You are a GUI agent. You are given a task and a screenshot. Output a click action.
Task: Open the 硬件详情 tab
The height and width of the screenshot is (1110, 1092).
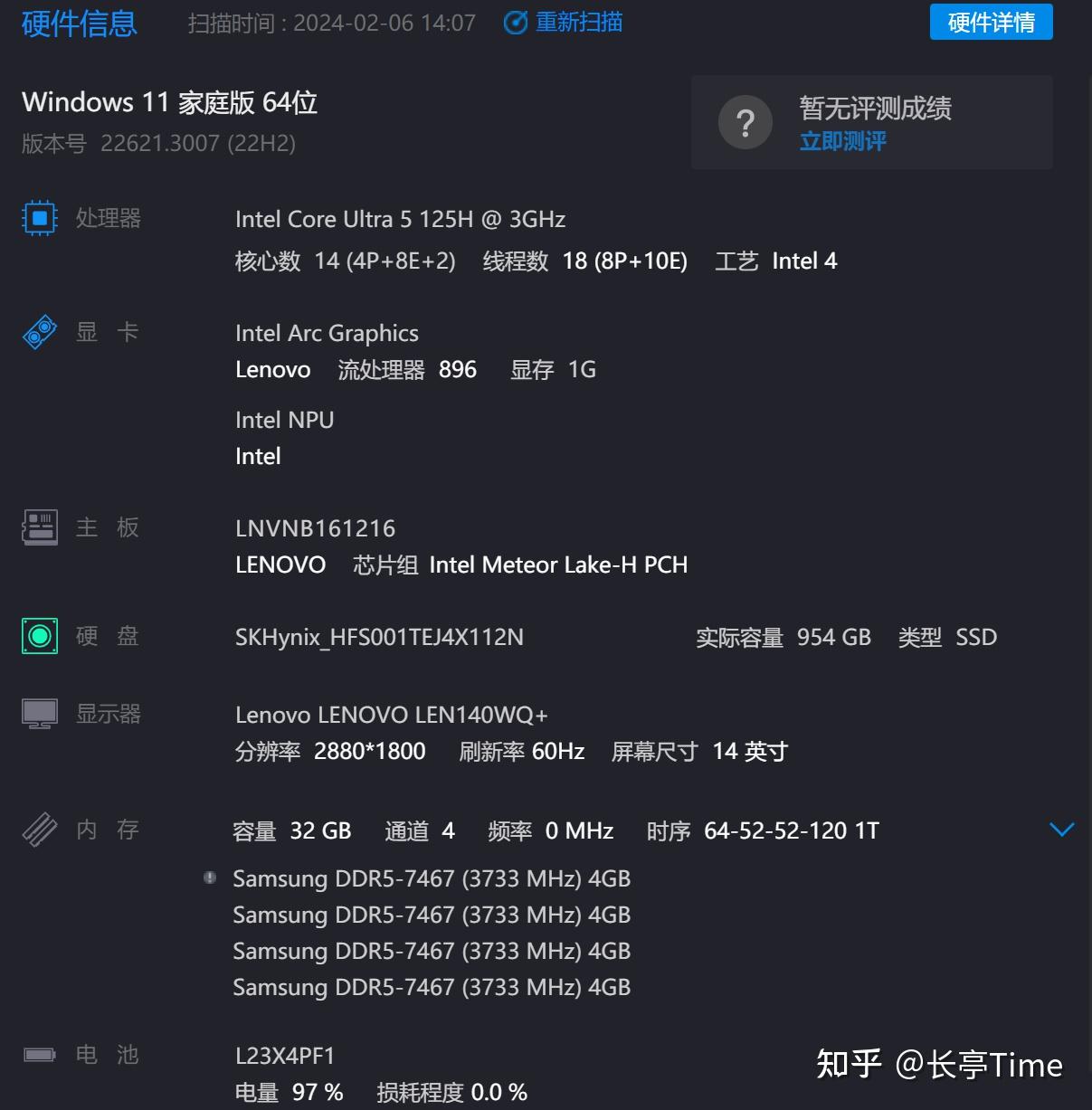992,22
